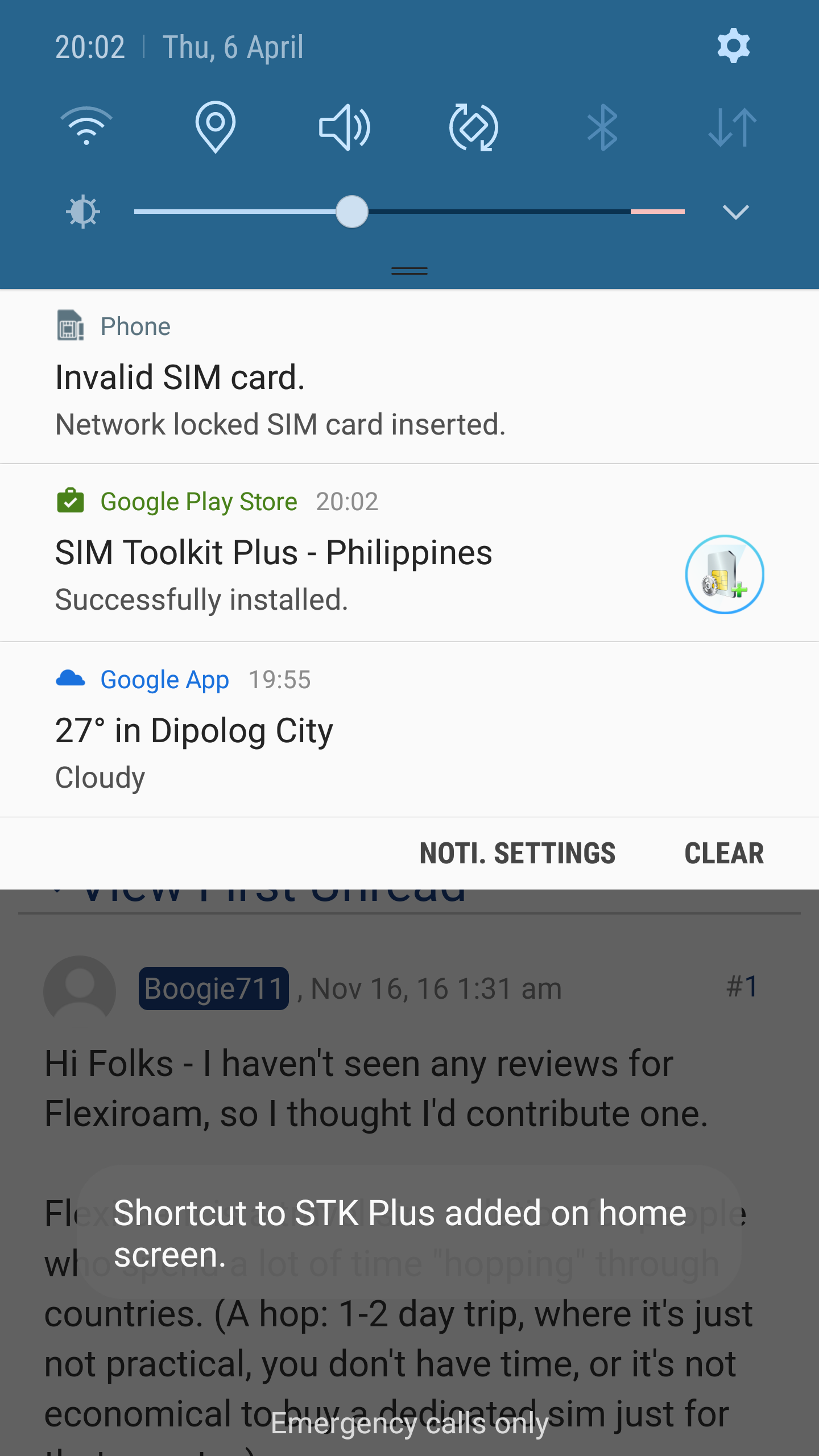Enable mobile data quick setting
The height and width of the screenshot is (1456, 819).
pyautogui.click(x=733, y=127)
